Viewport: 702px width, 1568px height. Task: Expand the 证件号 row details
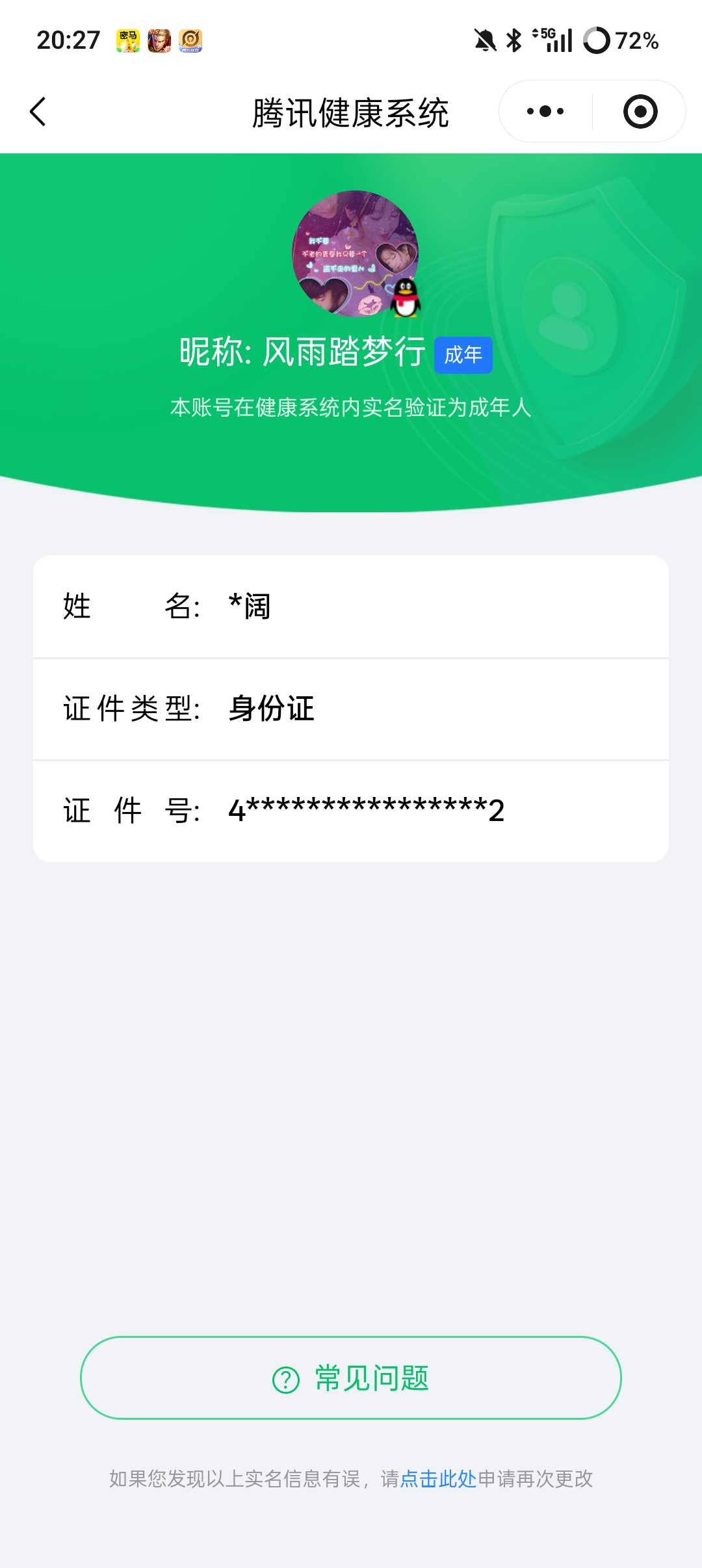pos(351,810)
